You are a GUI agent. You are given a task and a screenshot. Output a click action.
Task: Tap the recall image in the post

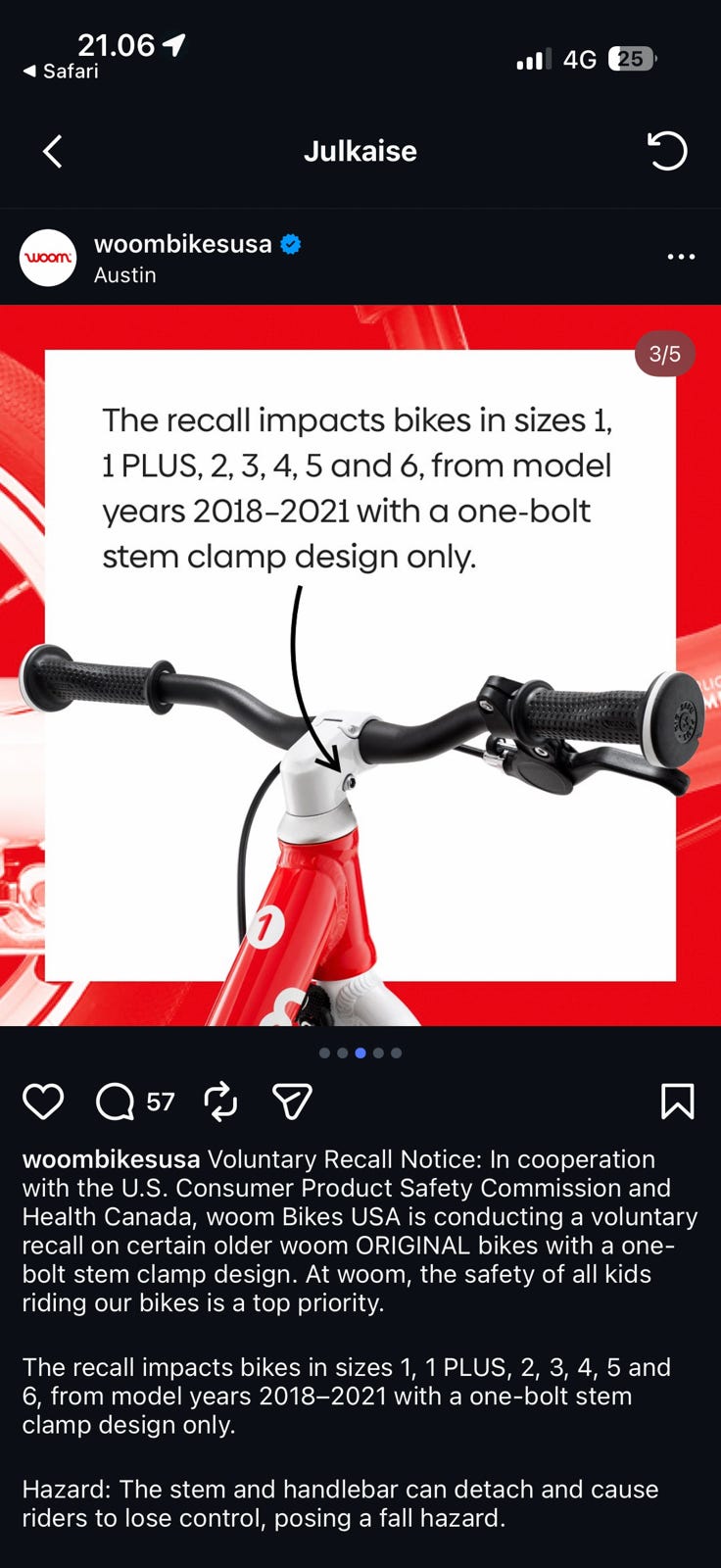pyautogui.click(x=360, y=665)
